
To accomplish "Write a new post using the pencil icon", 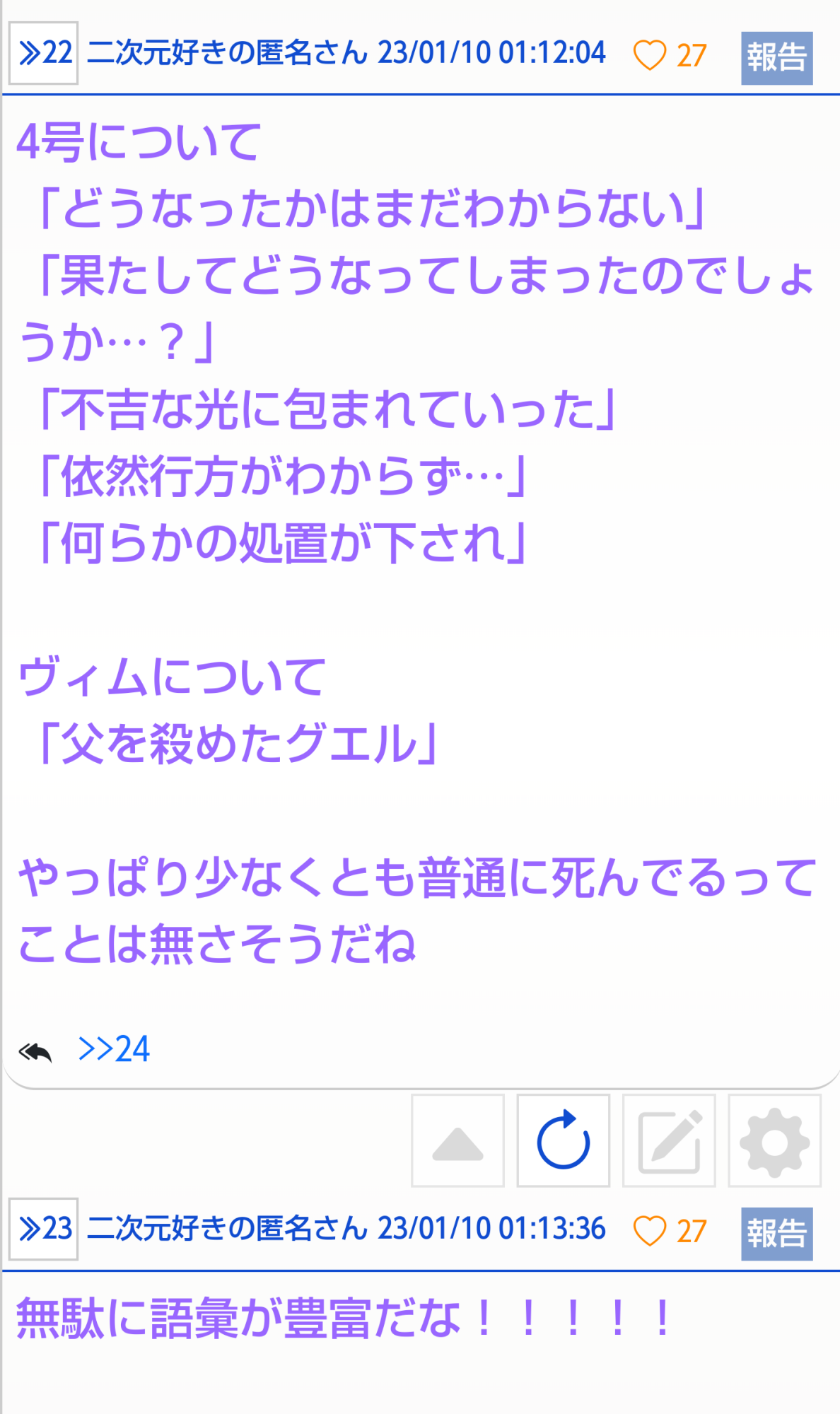I will point(669,1140).
